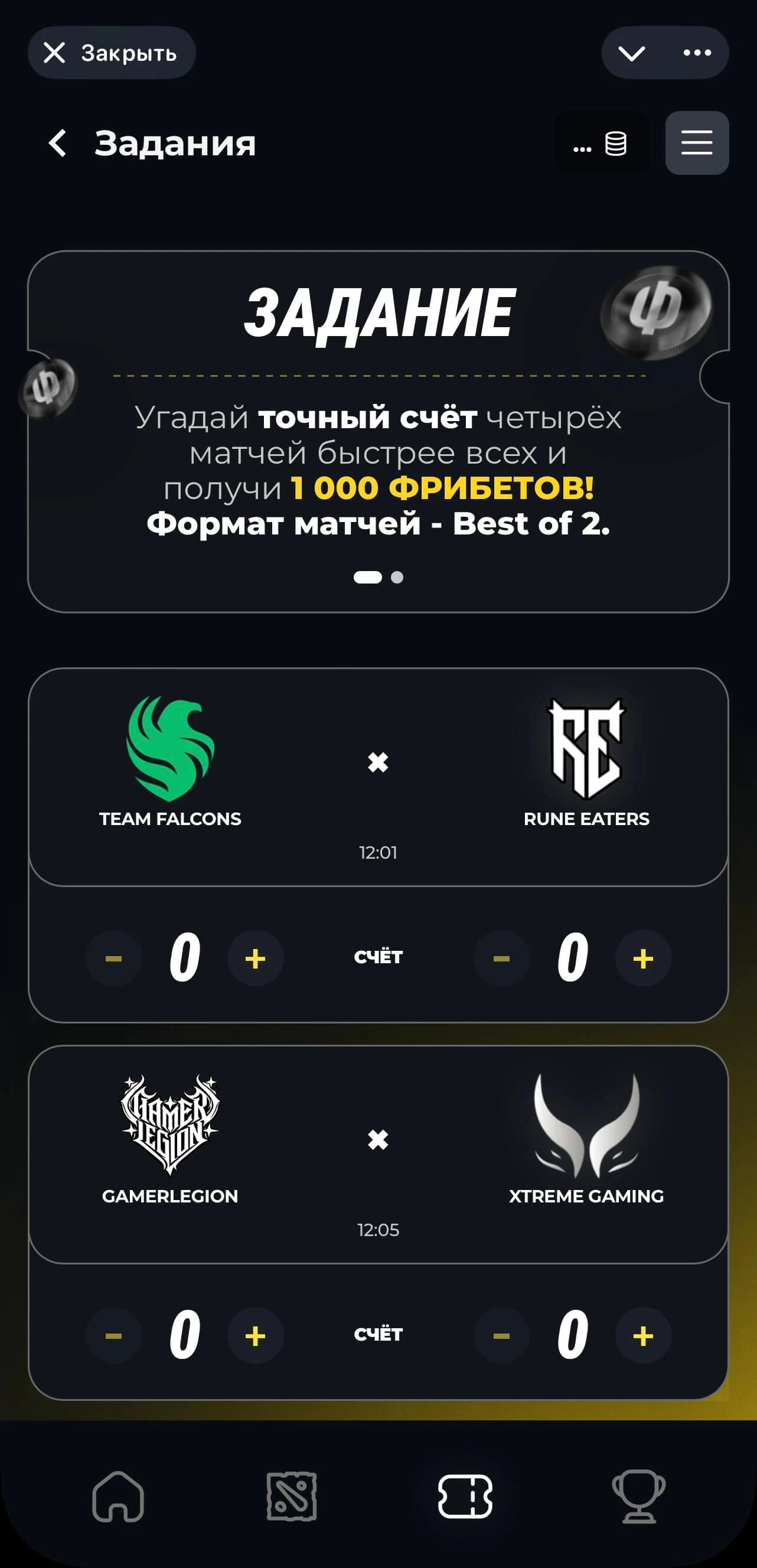Decrease Rune Eaters score with minus

point(501,958)
